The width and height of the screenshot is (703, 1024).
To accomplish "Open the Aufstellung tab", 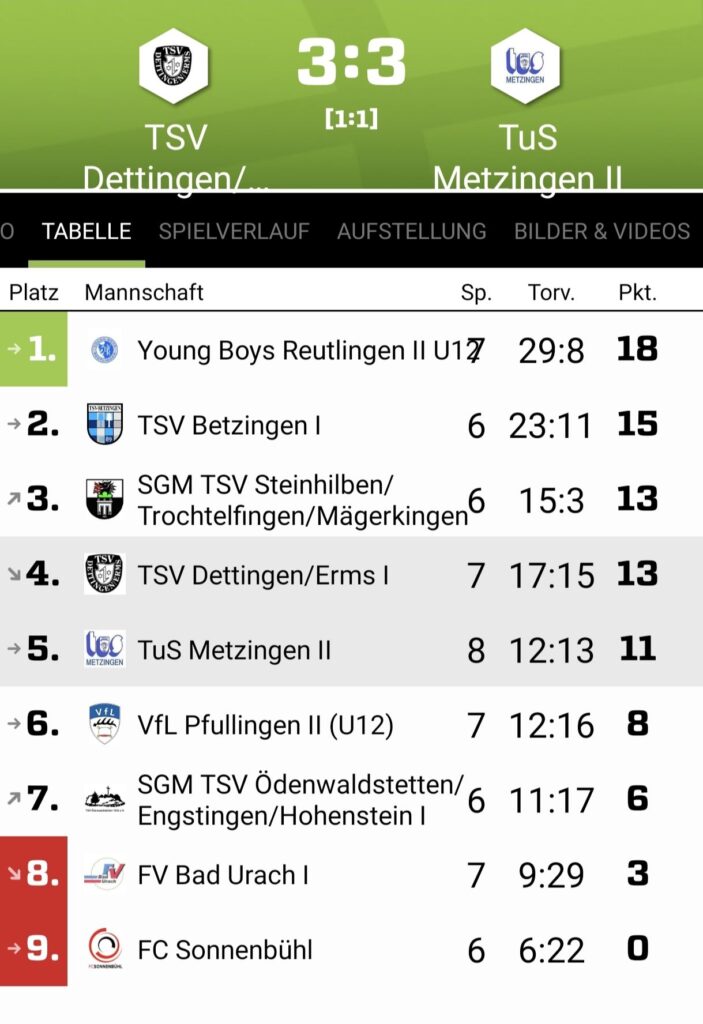I will tap(411, 231).
